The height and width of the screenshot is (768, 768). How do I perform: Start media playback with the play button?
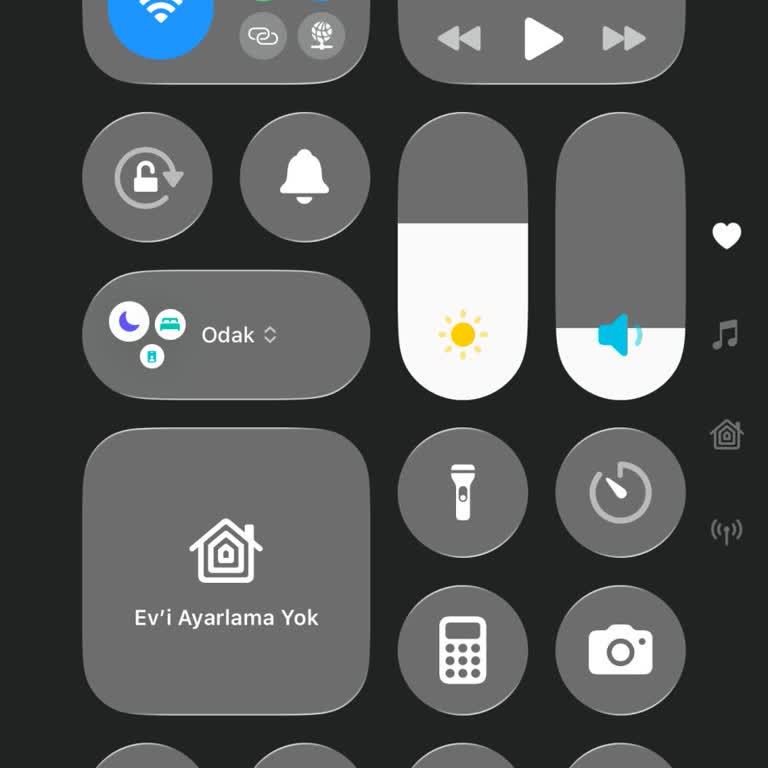(543, 39)
